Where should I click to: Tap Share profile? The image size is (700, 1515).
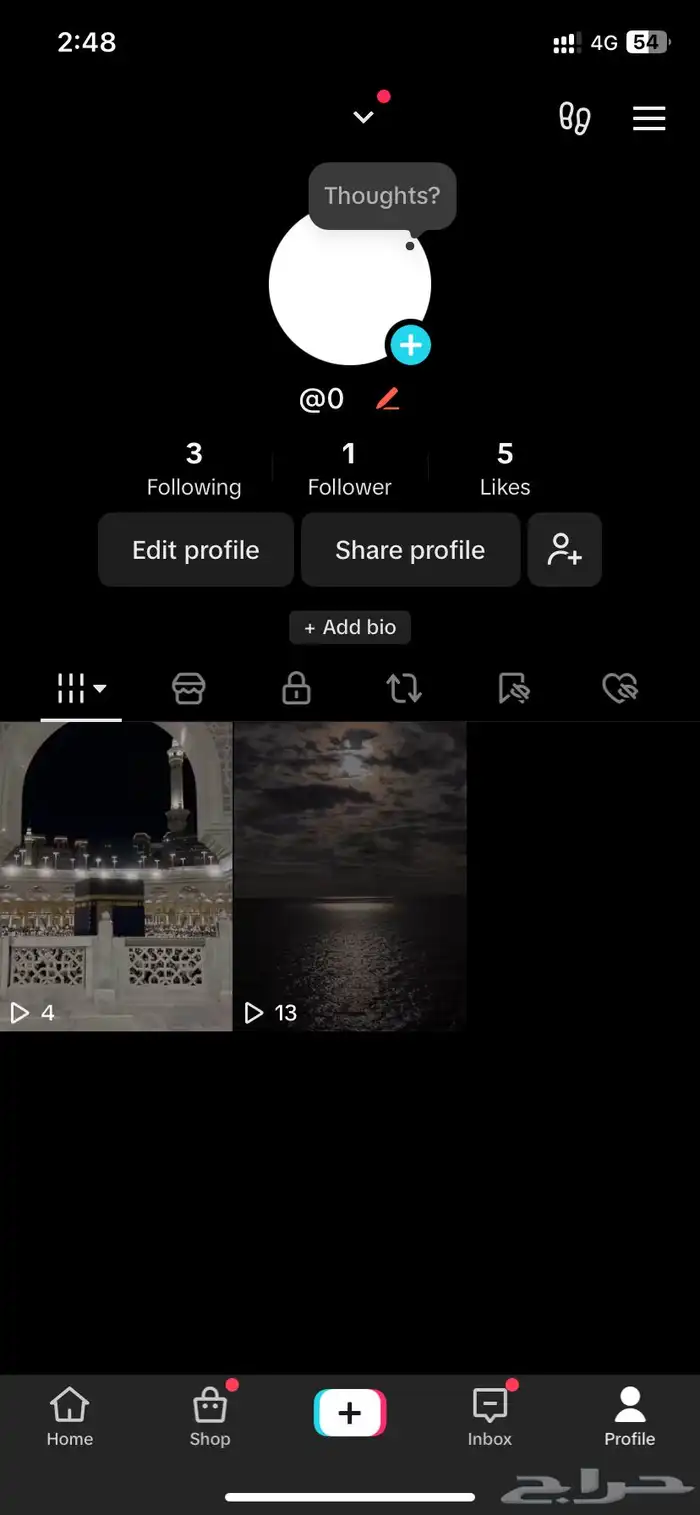coord(410,550)
